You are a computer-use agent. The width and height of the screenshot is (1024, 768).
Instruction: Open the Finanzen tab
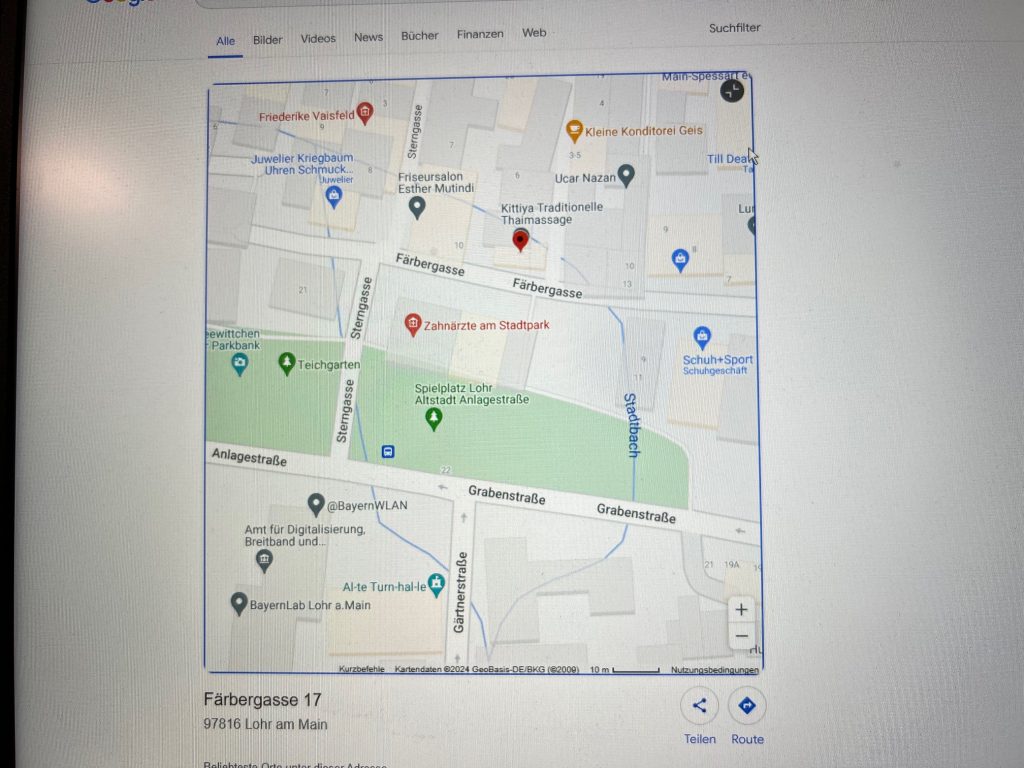tap(480, 34)
